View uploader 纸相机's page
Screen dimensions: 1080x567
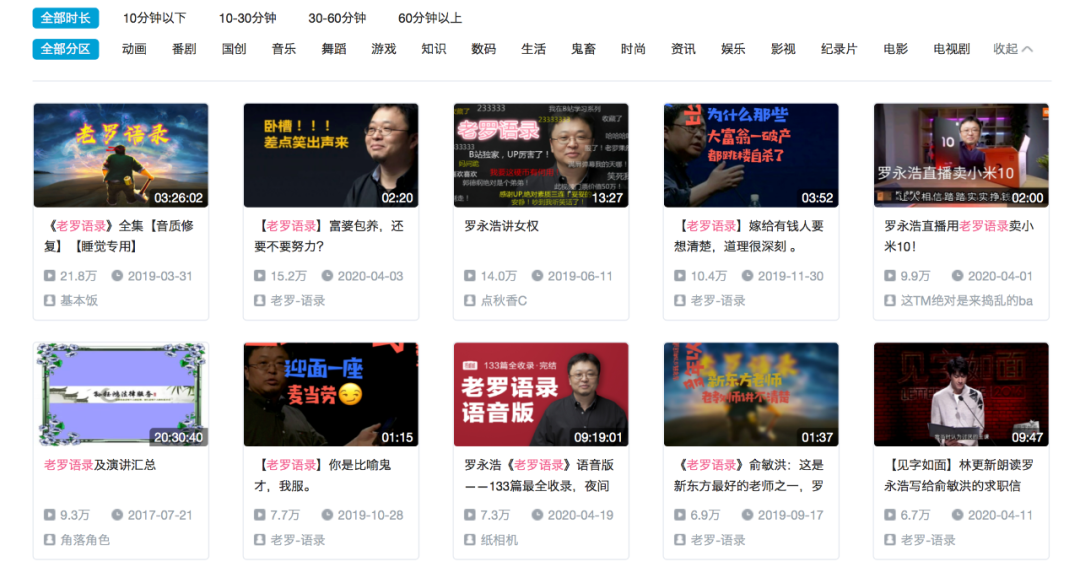click(x=499, y=540)
